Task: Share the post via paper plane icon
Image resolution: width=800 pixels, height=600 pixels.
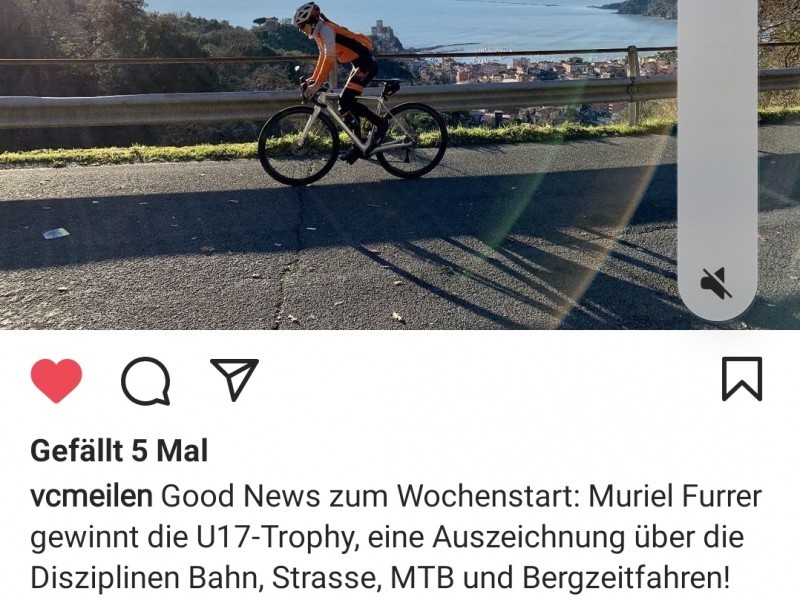Action: pyautogui.click(x=235, y=379)
